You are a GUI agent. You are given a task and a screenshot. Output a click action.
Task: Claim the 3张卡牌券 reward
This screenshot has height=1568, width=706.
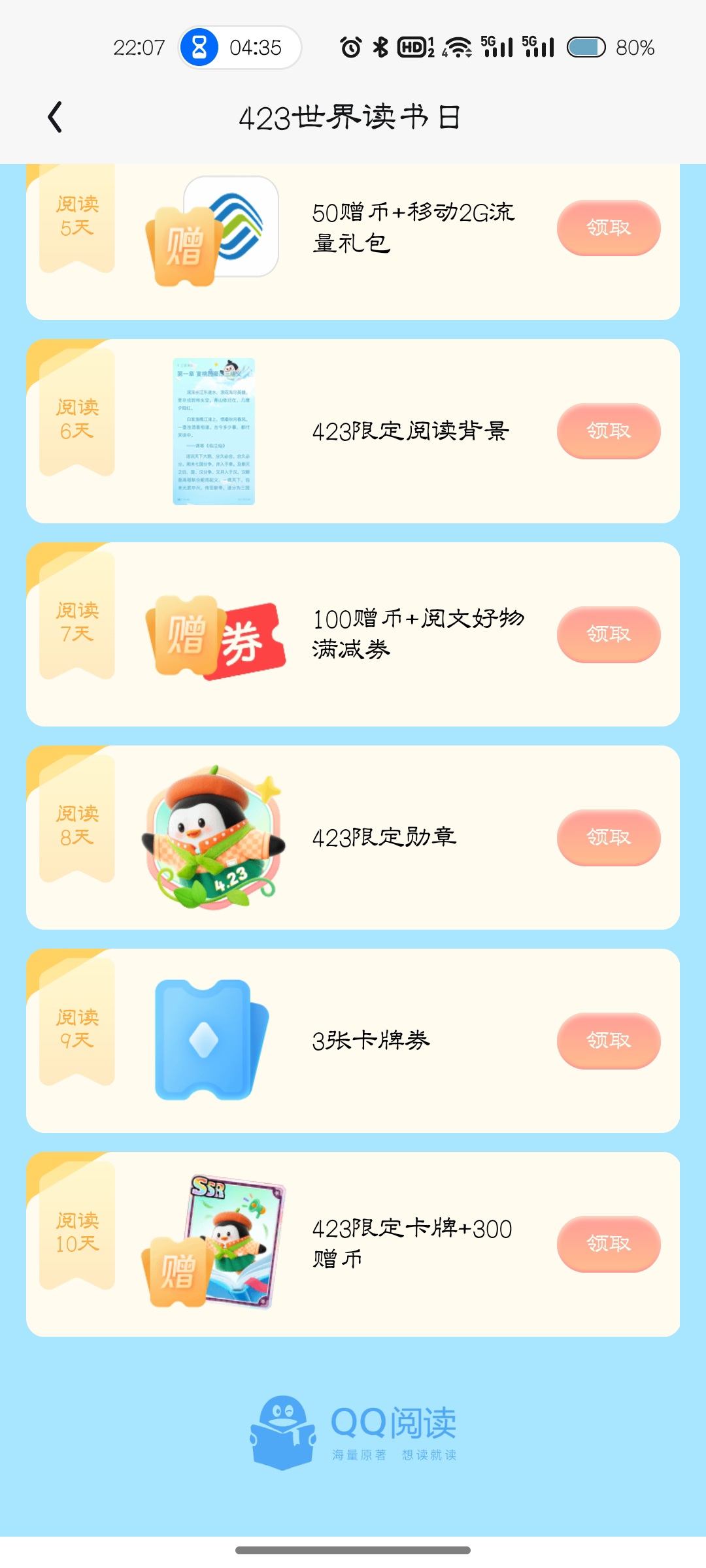pyautogui.click(x=609, y=1040)
